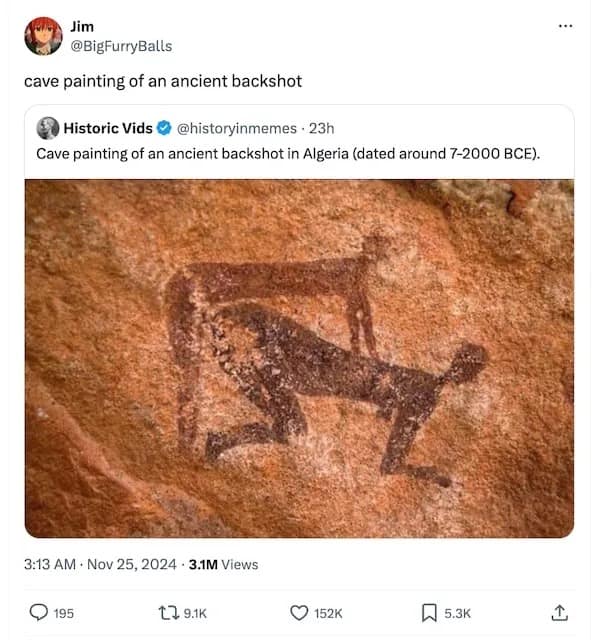The width and height of the screenshot is (600, 640).
Task: View the @BigFurryBalls profile handle
Action: click(123, 46)
